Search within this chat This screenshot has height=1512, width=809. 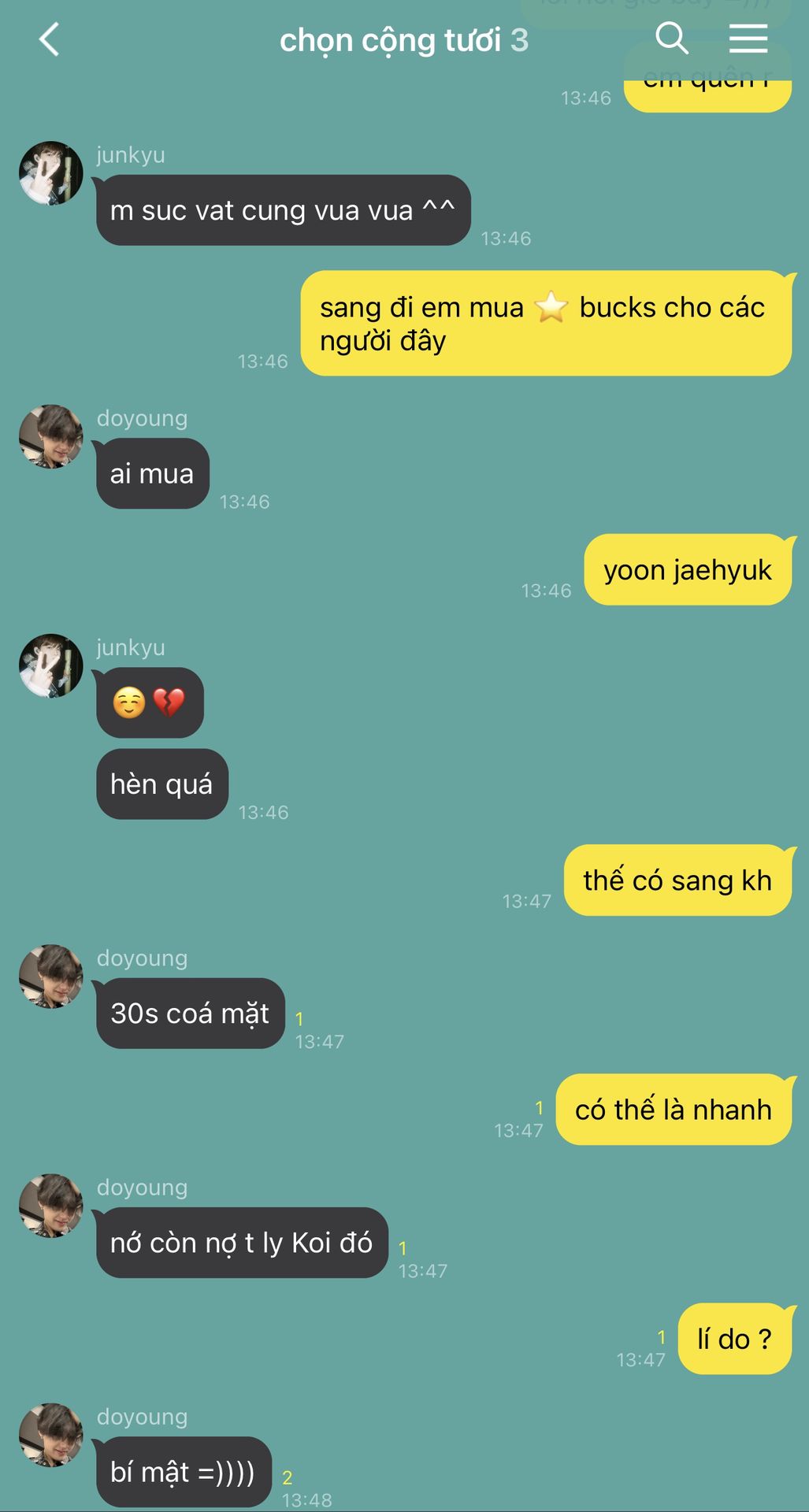671,38
